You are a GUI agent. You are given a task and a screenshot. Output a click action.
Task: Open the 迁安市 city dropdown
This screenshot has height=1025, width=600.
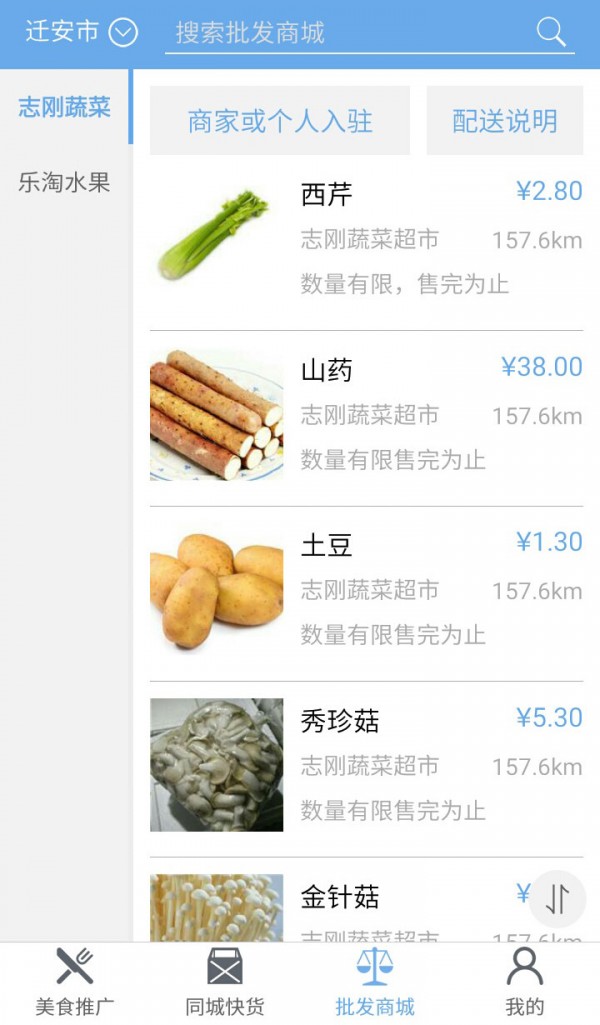(81, 32)
